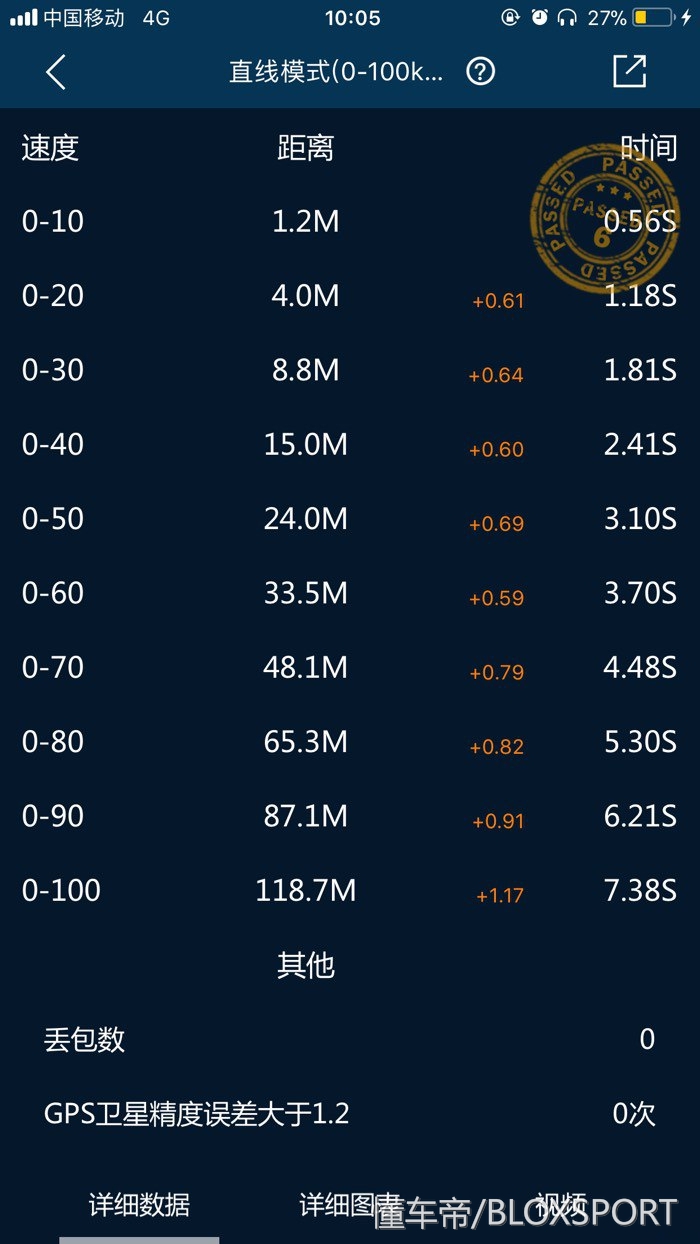Screen dimensions: 700x1244
Task: Switch to the 视频 tab
Action: click(x=560, y=1203)
